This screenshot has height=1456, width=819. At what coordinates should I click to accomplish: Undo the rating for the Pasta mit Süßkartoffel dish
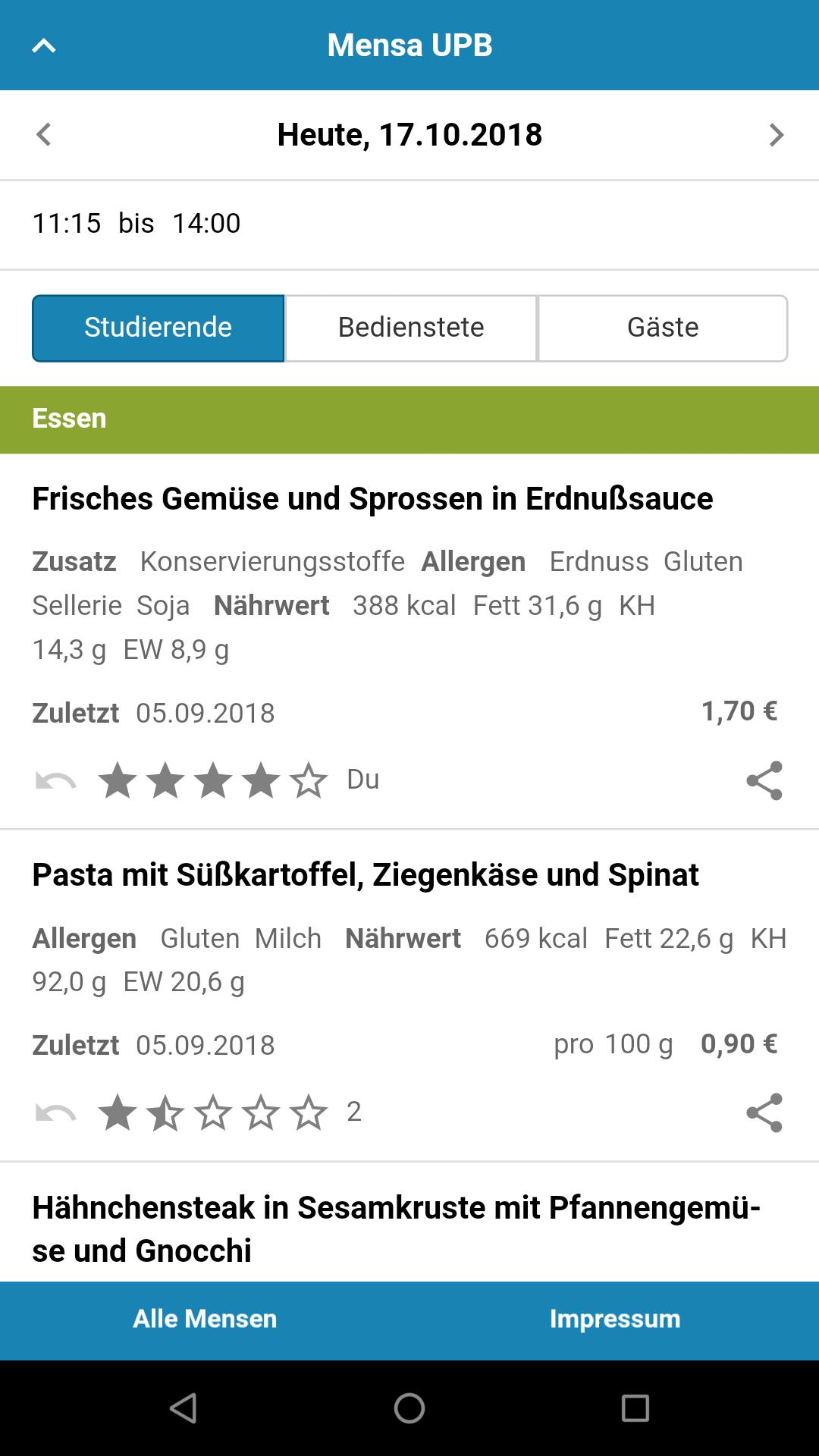55,1112
